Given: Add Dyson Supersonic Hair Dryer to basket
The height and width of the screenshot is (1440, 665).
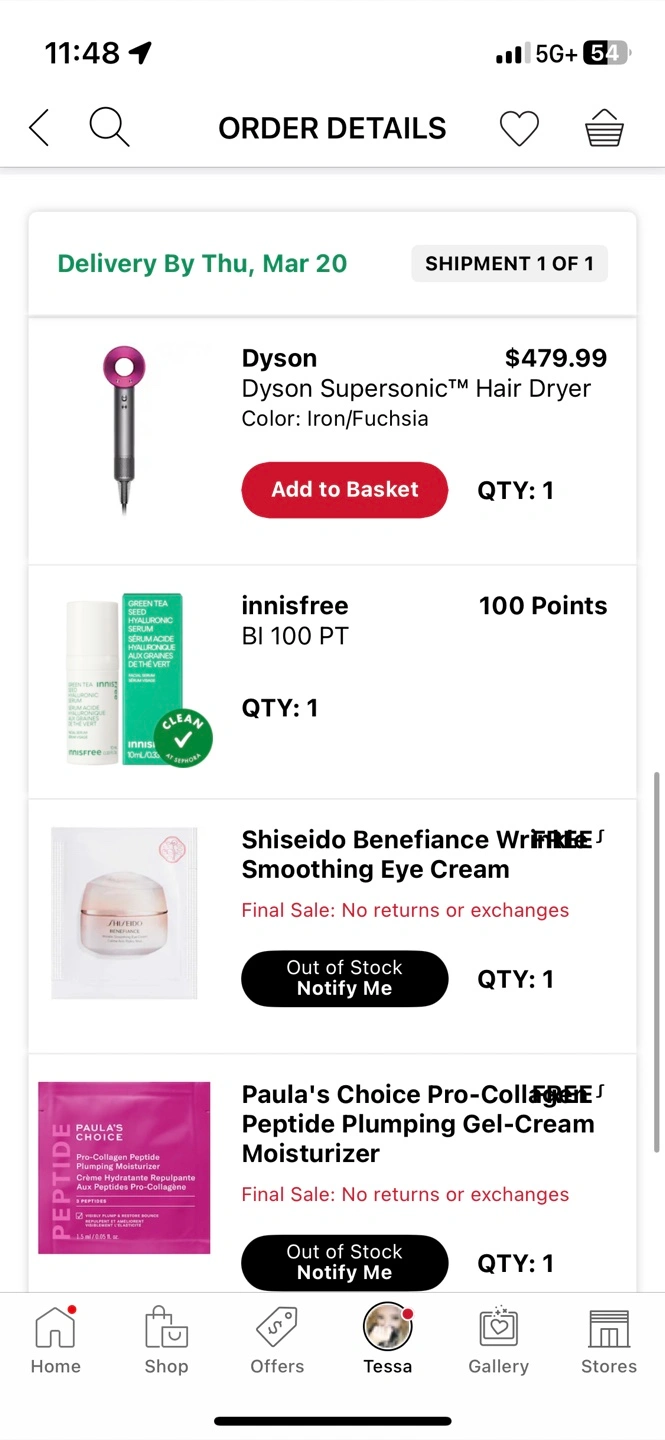Looking at the screenshot, I should click(x=344, y=490).
